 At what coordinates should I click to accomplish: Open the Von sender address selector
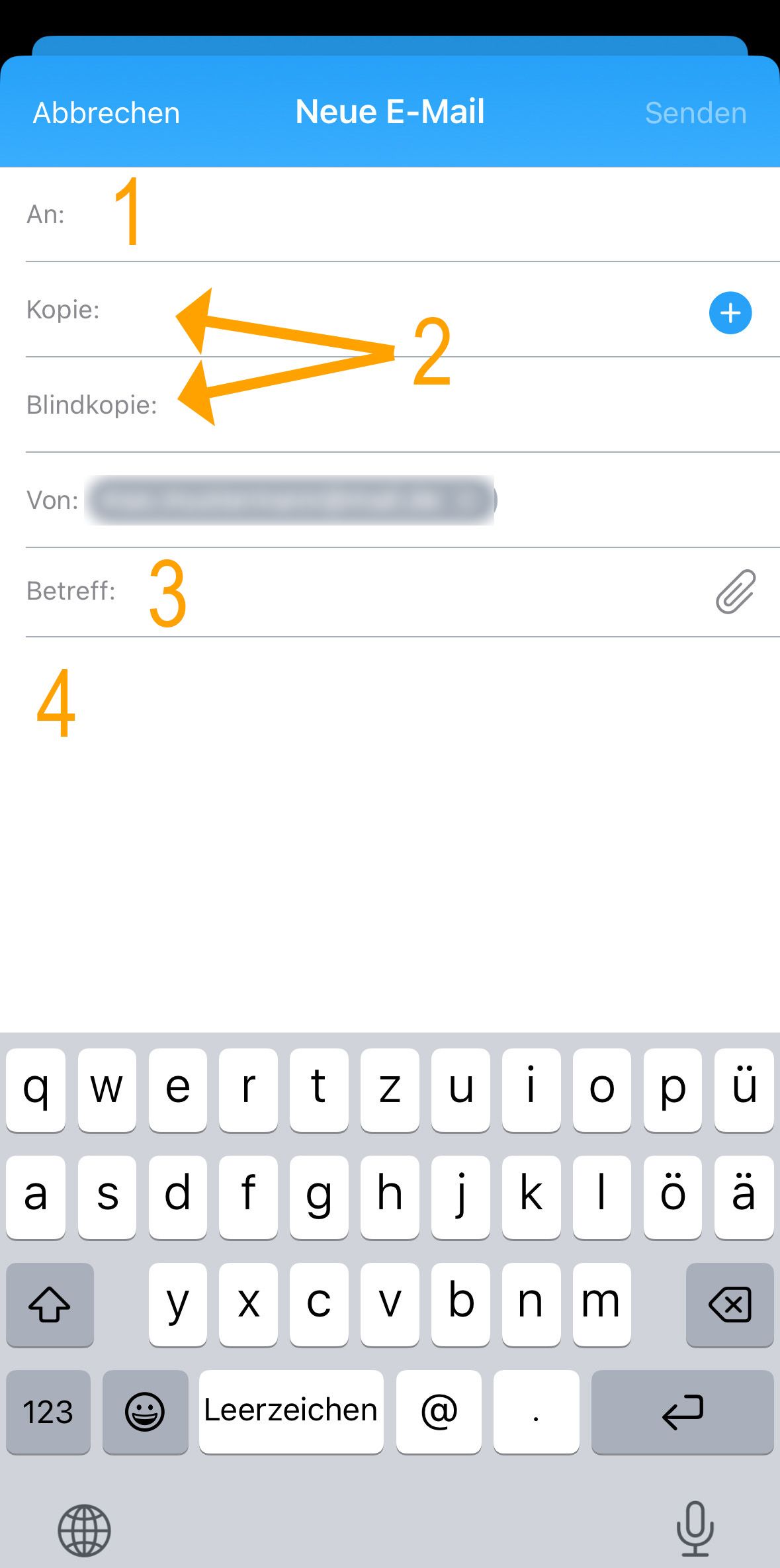tap(291, 500)
